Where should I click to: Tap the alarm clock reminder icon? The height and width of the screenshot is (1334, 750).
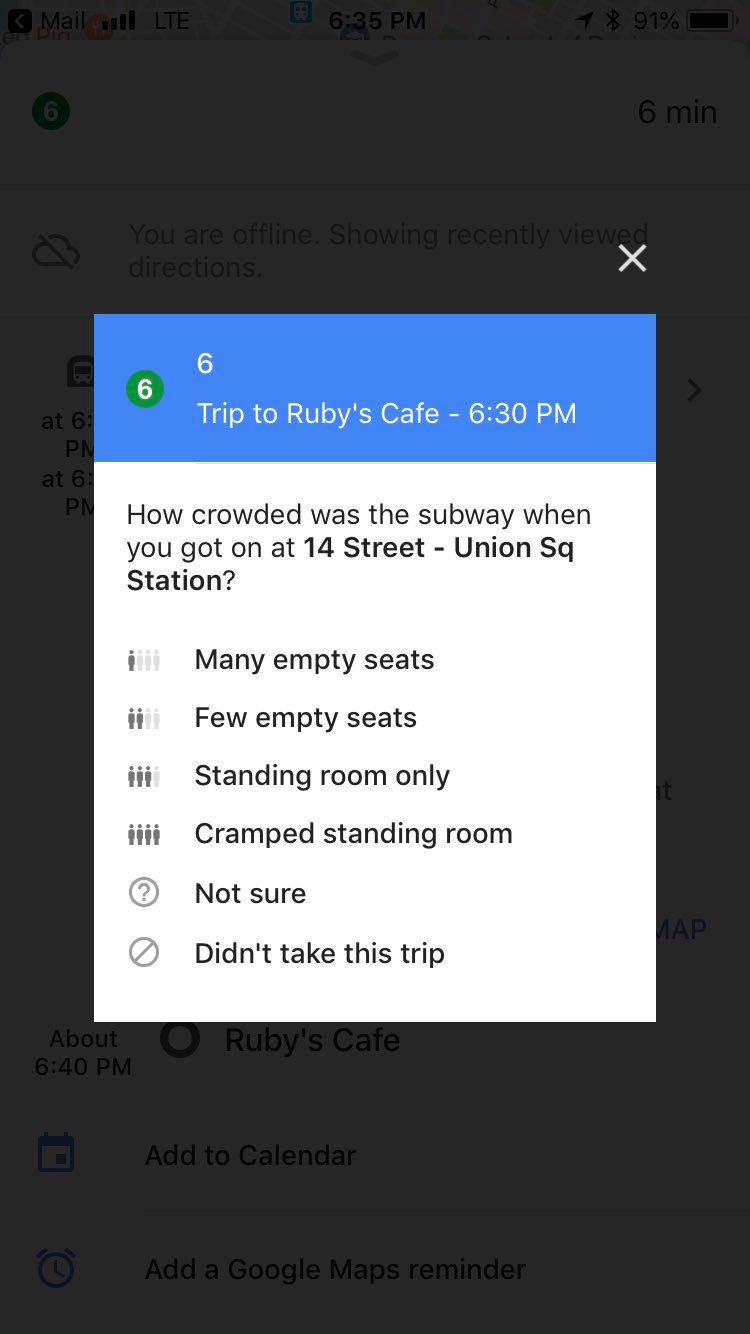(x=57, y=1268)
